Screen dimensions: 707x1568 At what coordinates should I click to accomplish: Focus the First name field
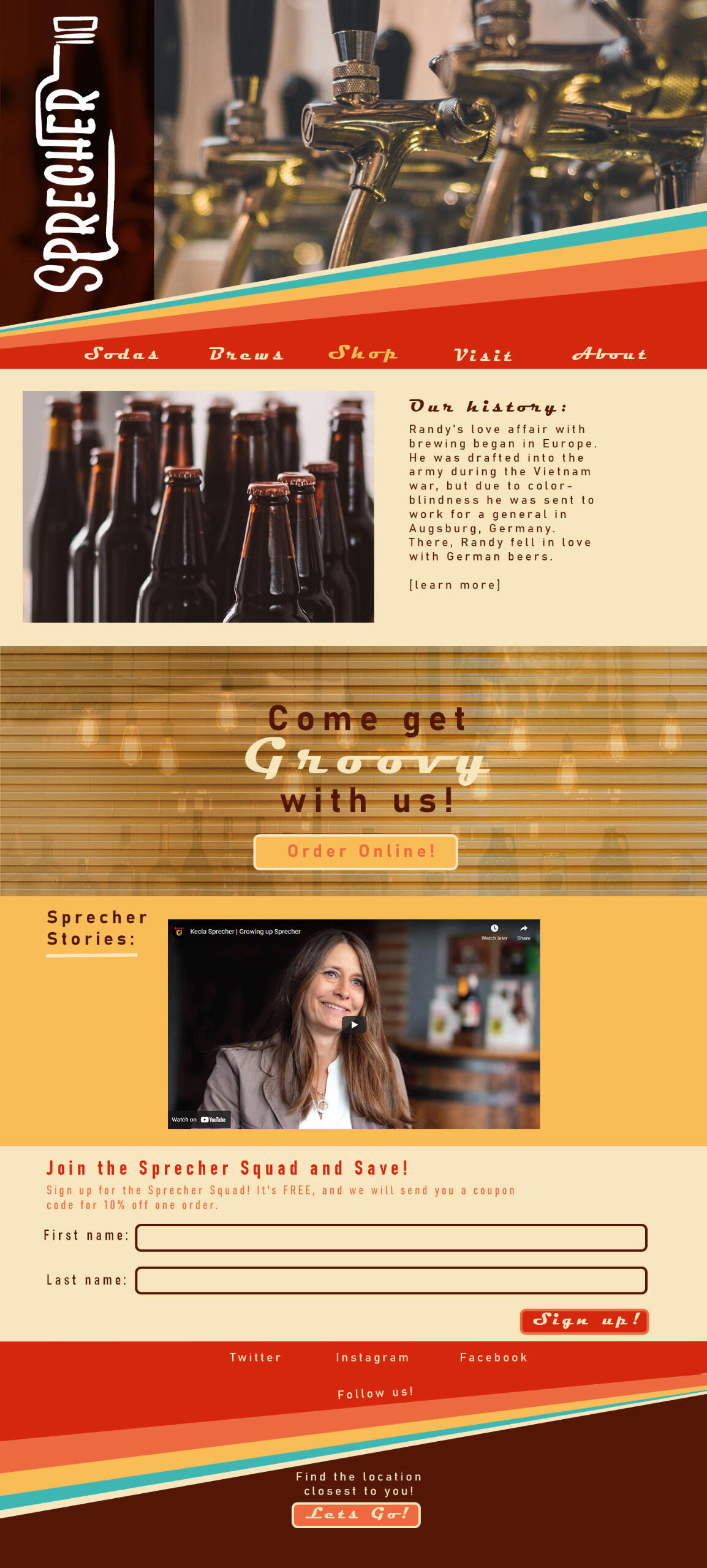coord(391,1237)
